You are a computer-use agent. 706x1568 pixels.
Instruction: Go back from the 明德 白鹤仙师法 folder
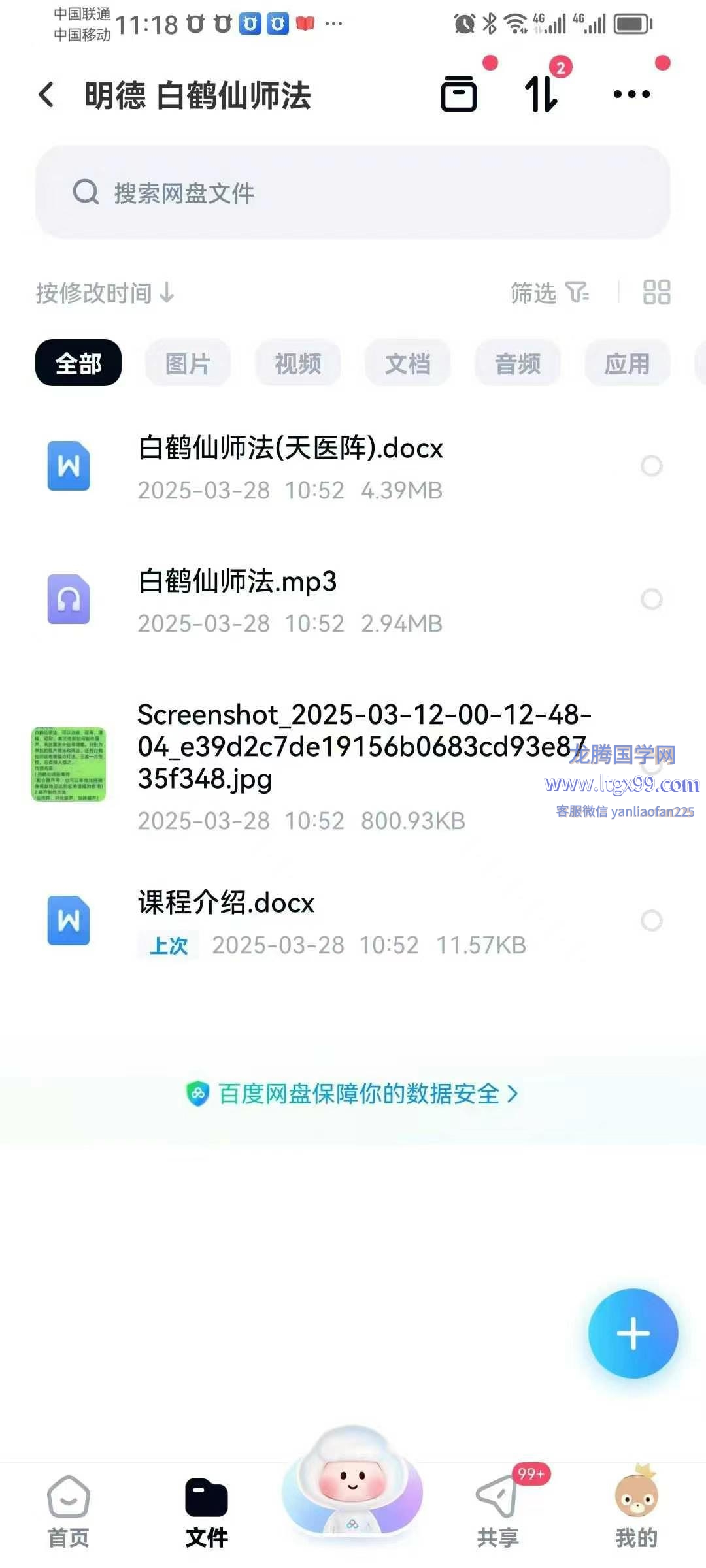point(46,95)
